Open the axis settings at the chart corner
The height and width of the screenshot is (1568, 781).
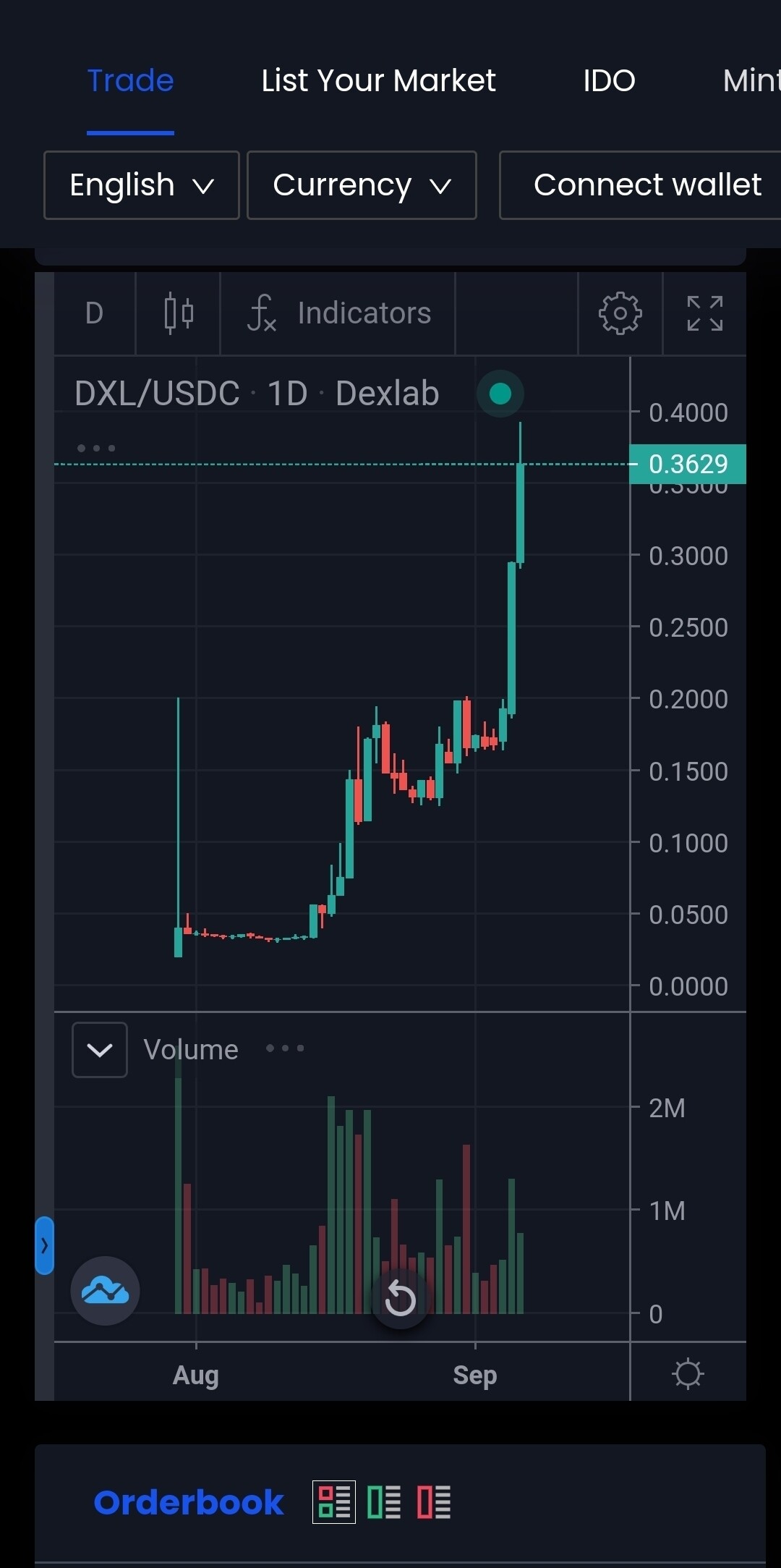click(x=688, y=1373)
